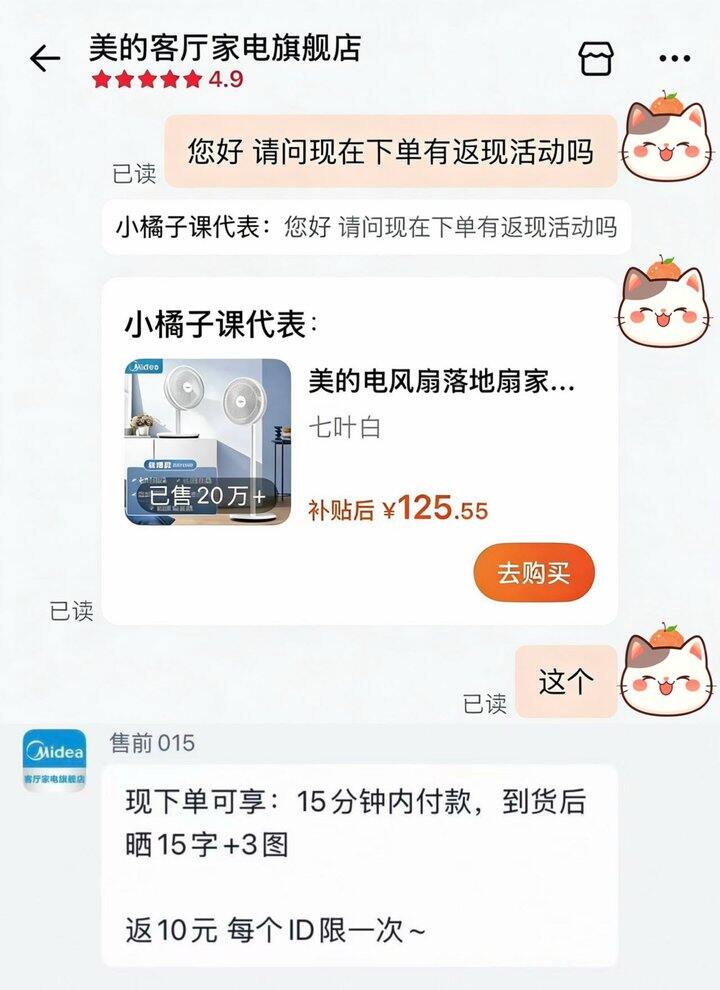Open the store shop icon
The height and width of the screenshot is (990, 720).
pyautogui.click(x=596, y=59)
